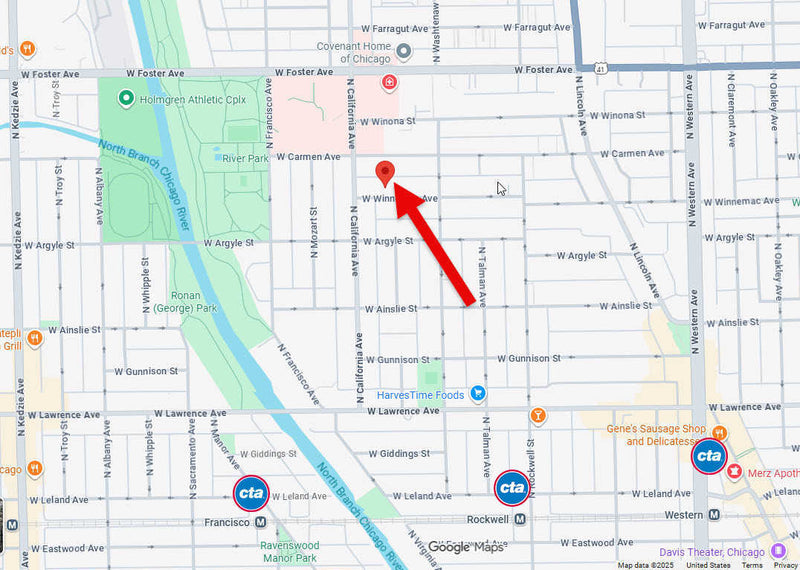The image size is (800, 570).
Task: Select the Covenant Home of Chicago marker
Action: [x=403, y=50]
